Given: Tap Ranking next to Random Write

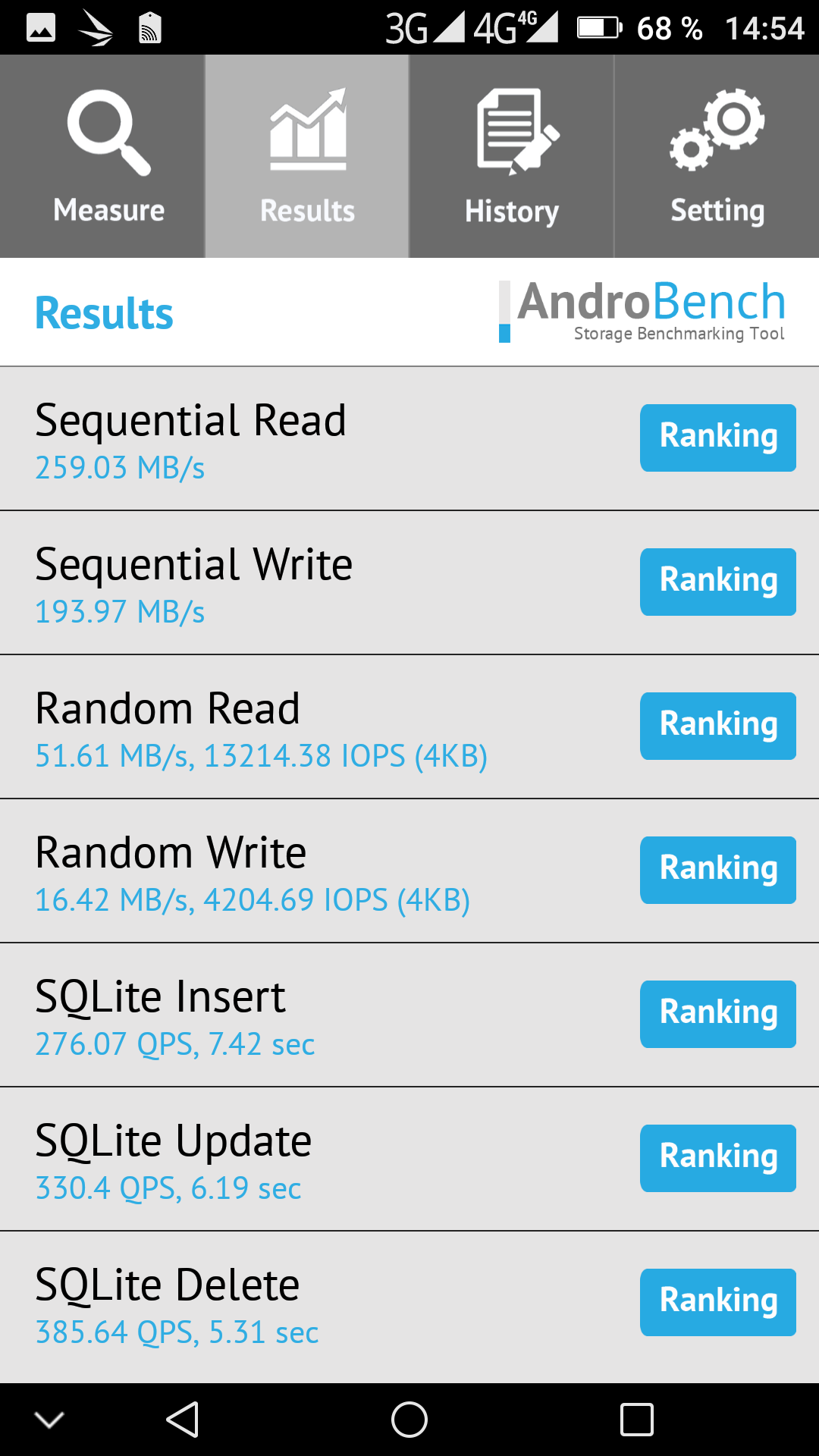Looking at the screenshot, I should 717,870.
